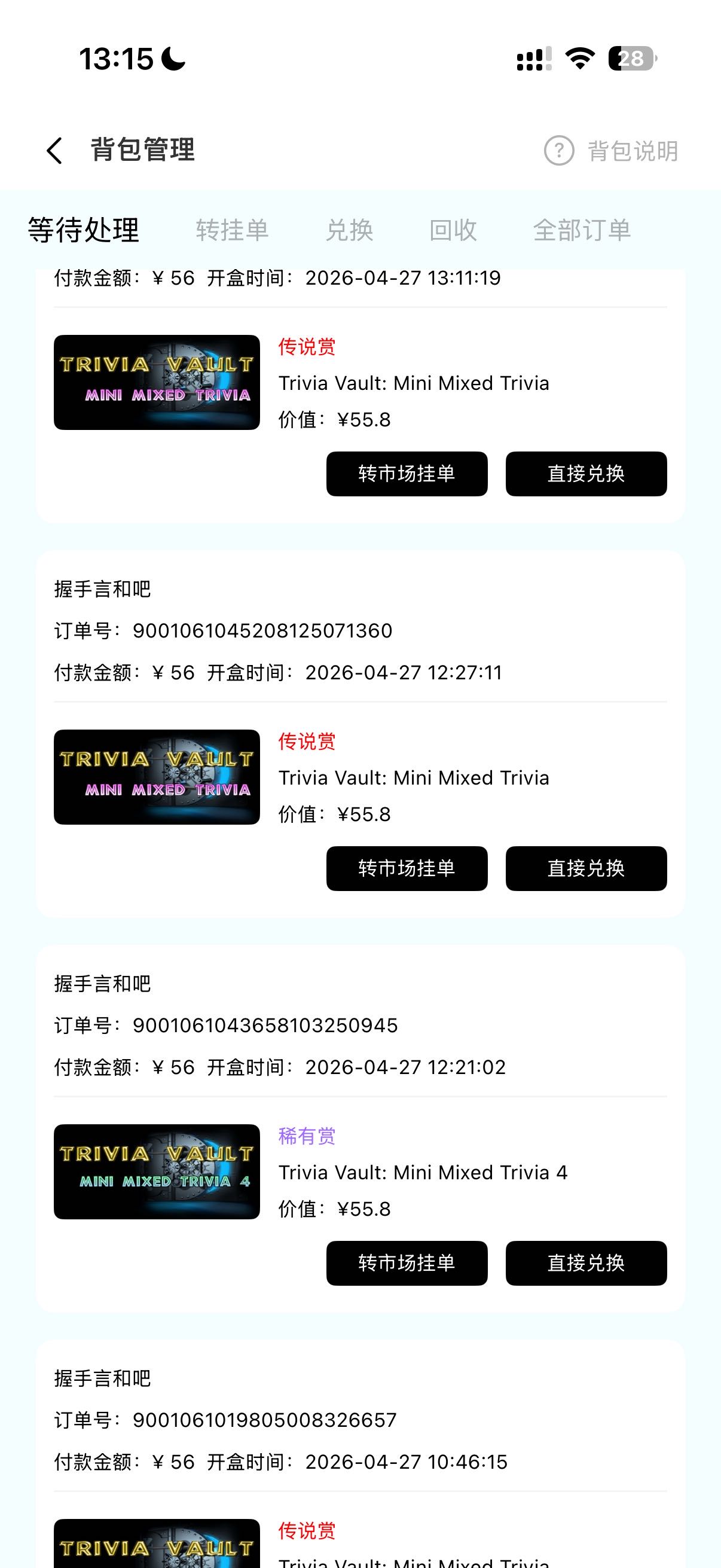Image resolution: width=721 pixels, height=1568 pixels.
Task: Go back from 背包管理 page
Action: (55, 150)
